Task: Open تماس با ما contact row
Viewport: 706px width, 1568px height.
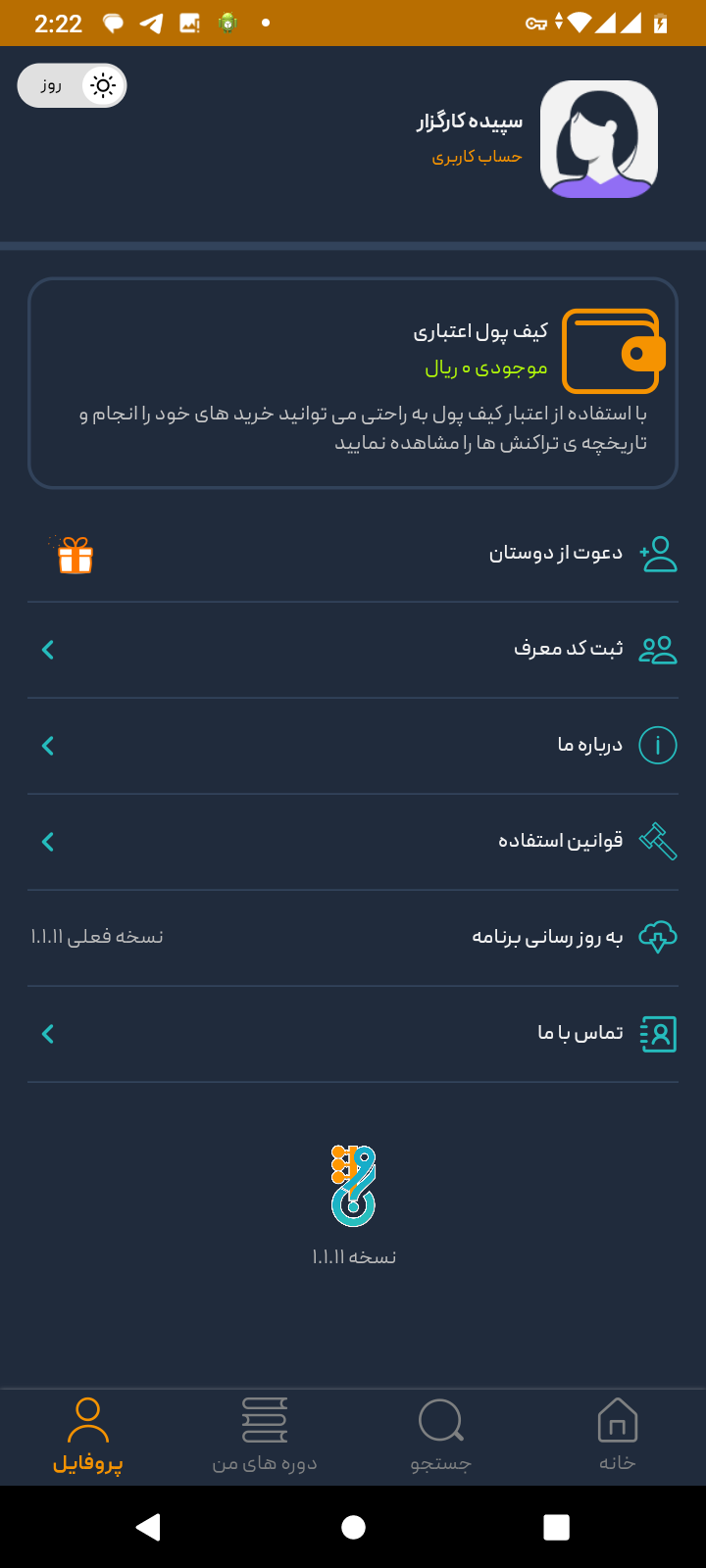Action: pos(353,1033)
